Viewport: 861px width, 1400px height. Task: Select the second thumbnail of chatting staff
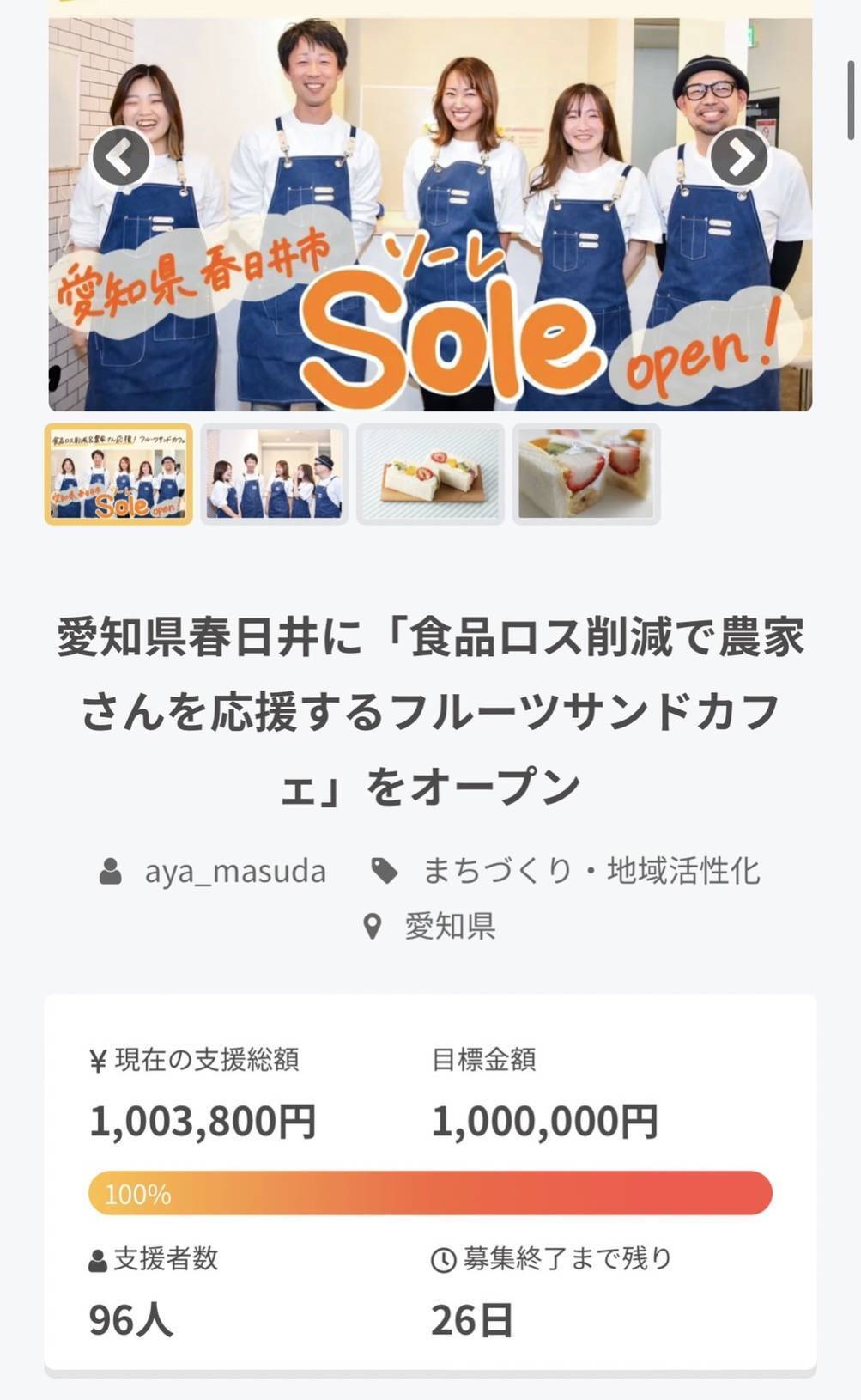click(275, 474)
